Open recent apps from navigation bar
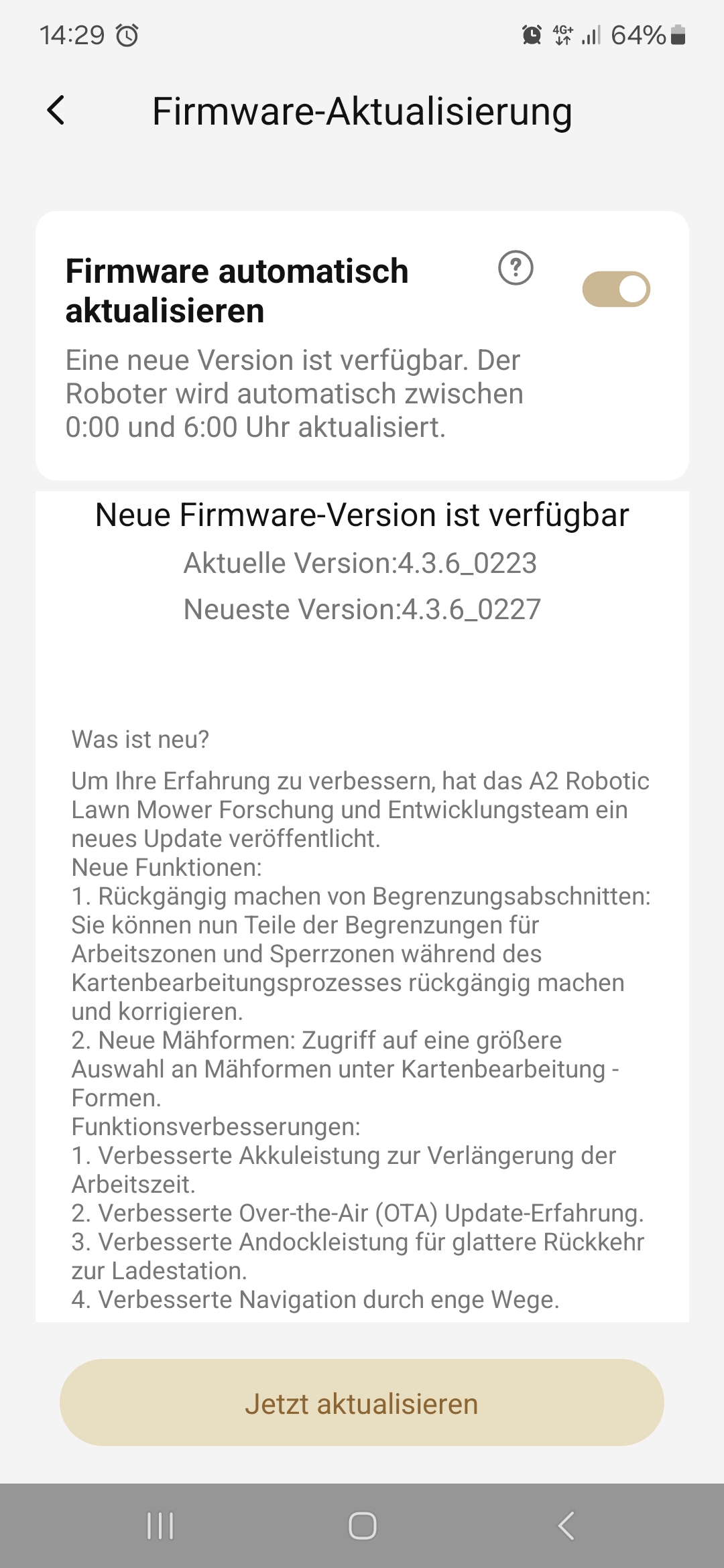 [x=160, y=1526]
